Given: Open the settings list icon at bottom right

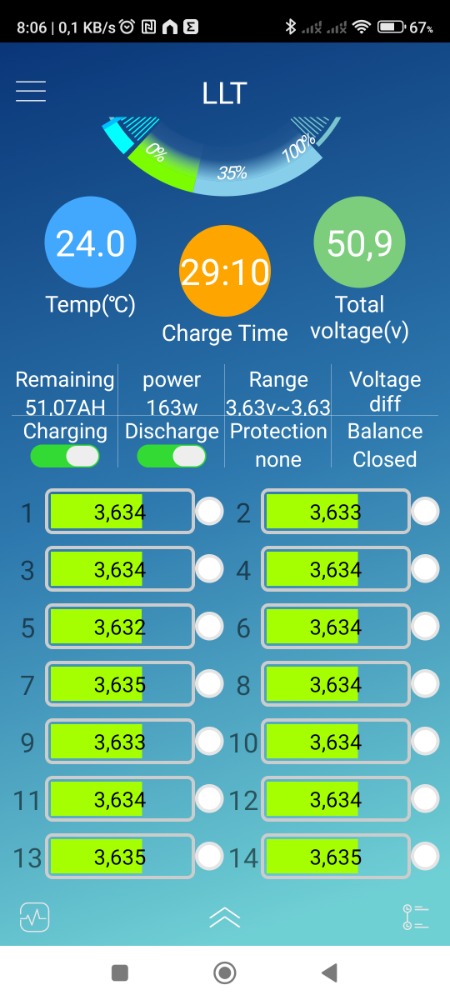Looking at the screenshot, I should coord(416,917).
